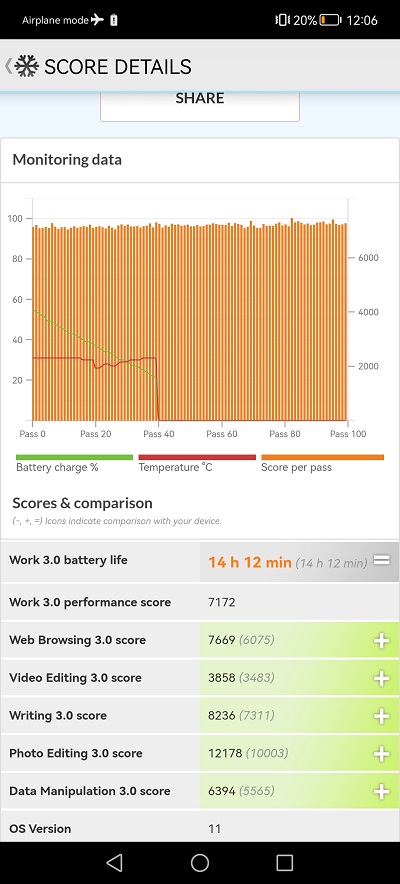Screen dimensions: 400x884
Task: Open recent apps
Action: click(285, 863)
